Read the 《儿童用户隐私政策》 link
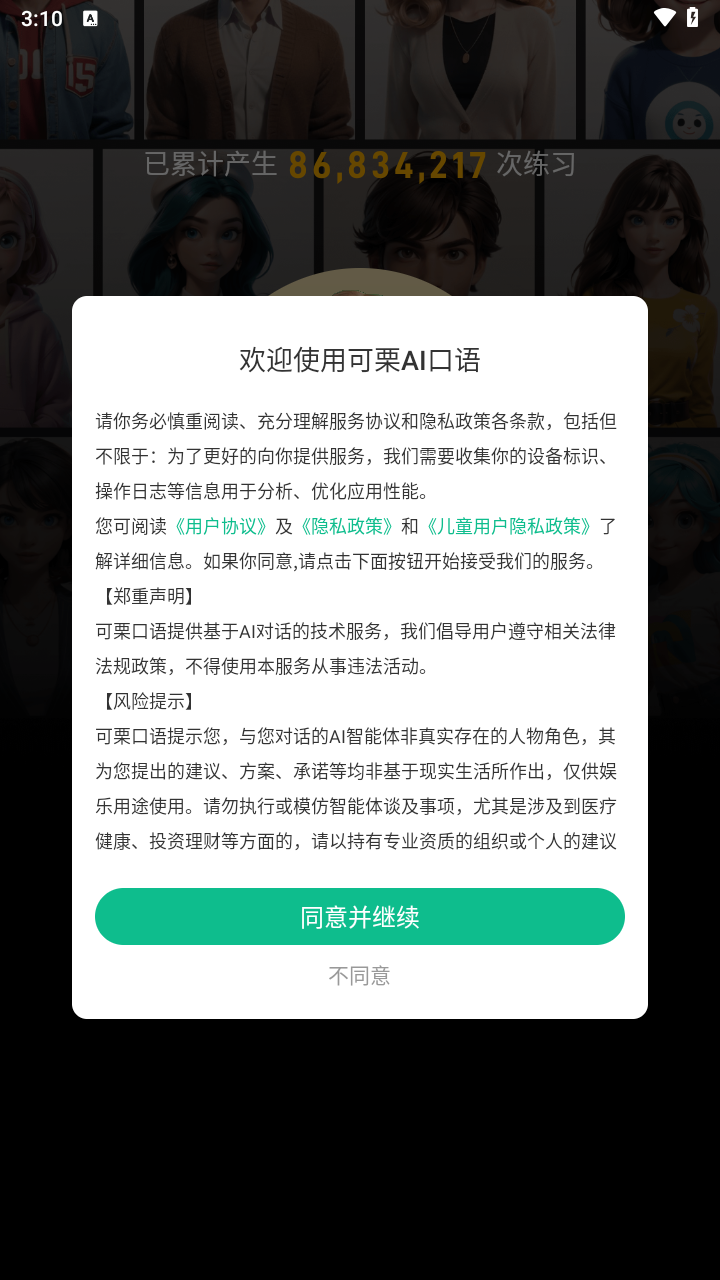The width and height of the screenshot is (720, 1280). [509, 526]
